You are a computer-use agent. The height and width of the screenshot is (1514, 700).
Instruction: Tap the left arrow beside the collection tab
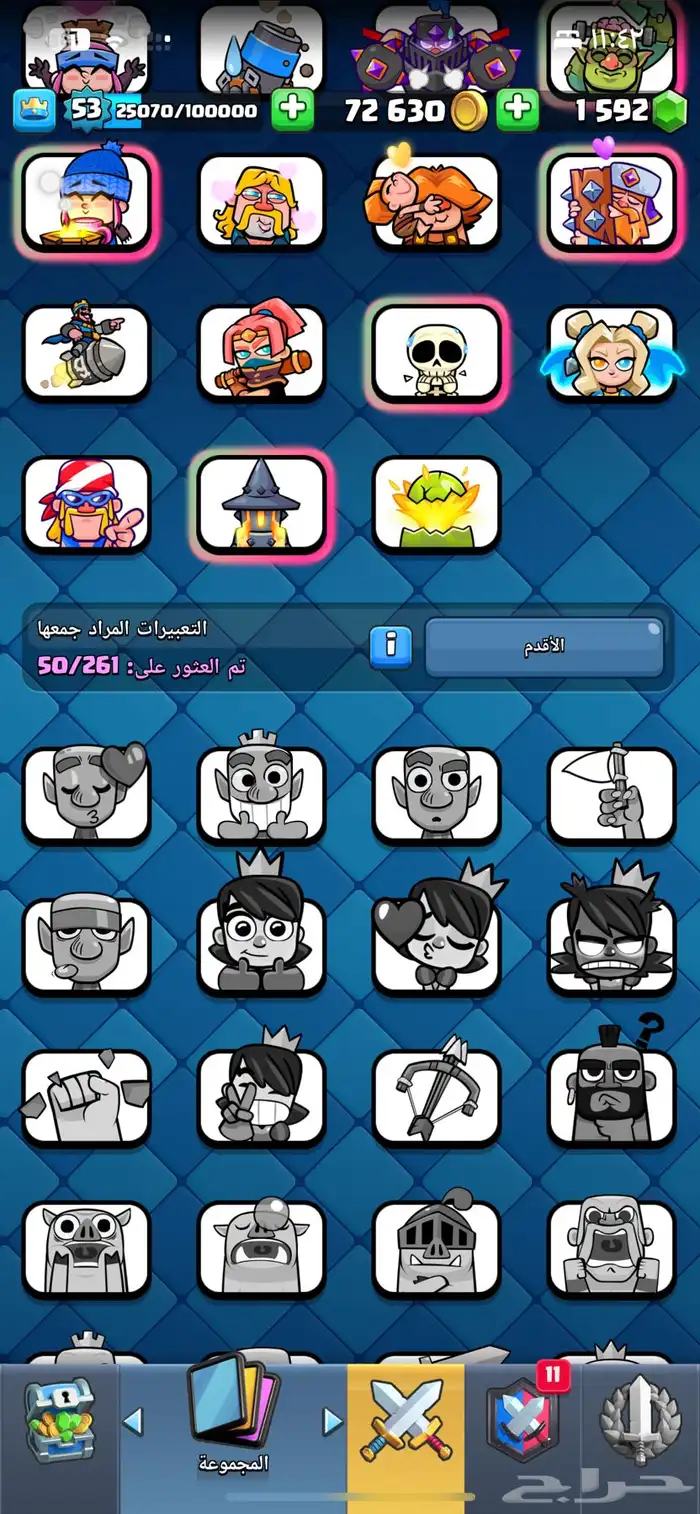coord(133,1420)
